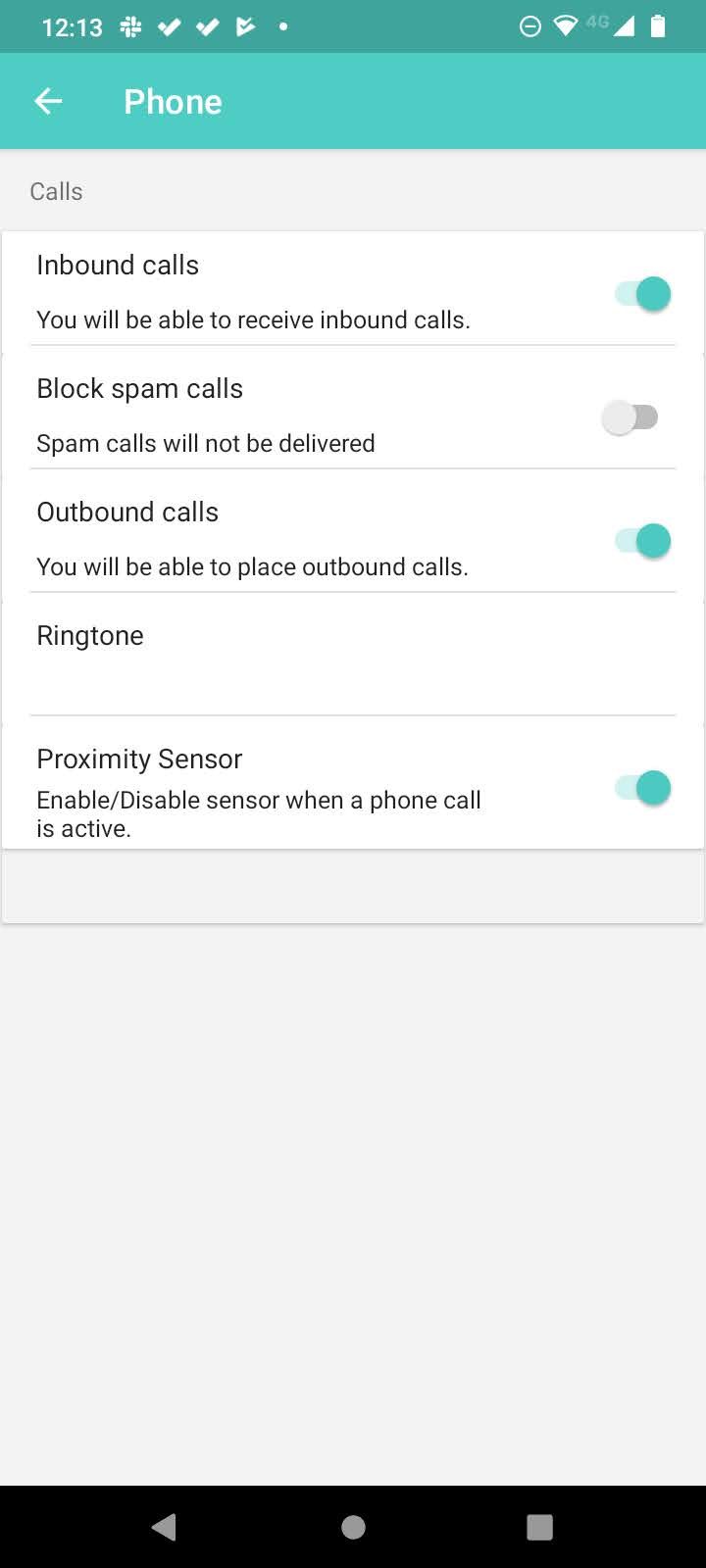Enable Block spam calls
The width and height of the screenshot is (706, 1568).
pos(630,417)
